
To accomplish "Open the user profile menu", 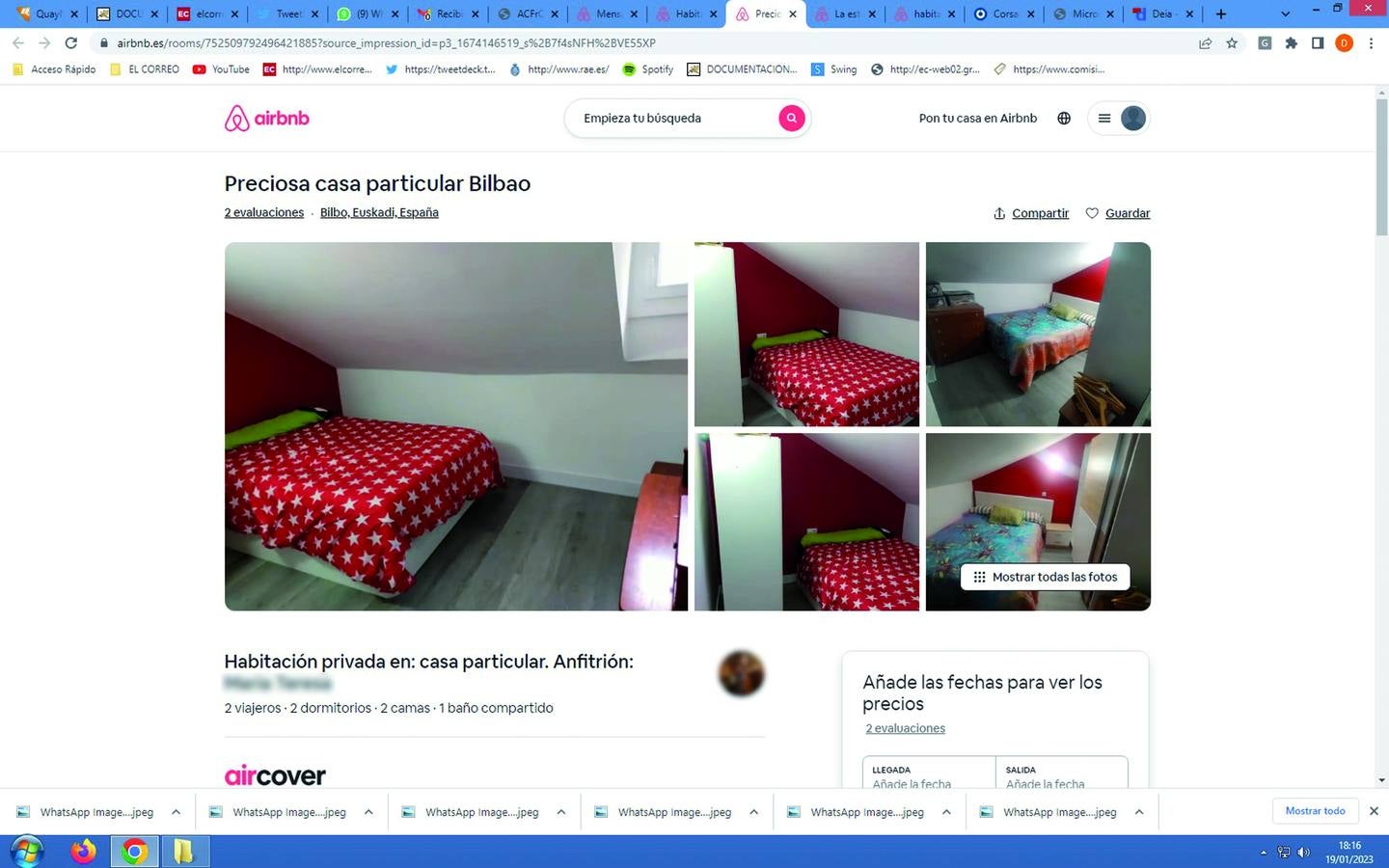I will tap(1119, 119).
